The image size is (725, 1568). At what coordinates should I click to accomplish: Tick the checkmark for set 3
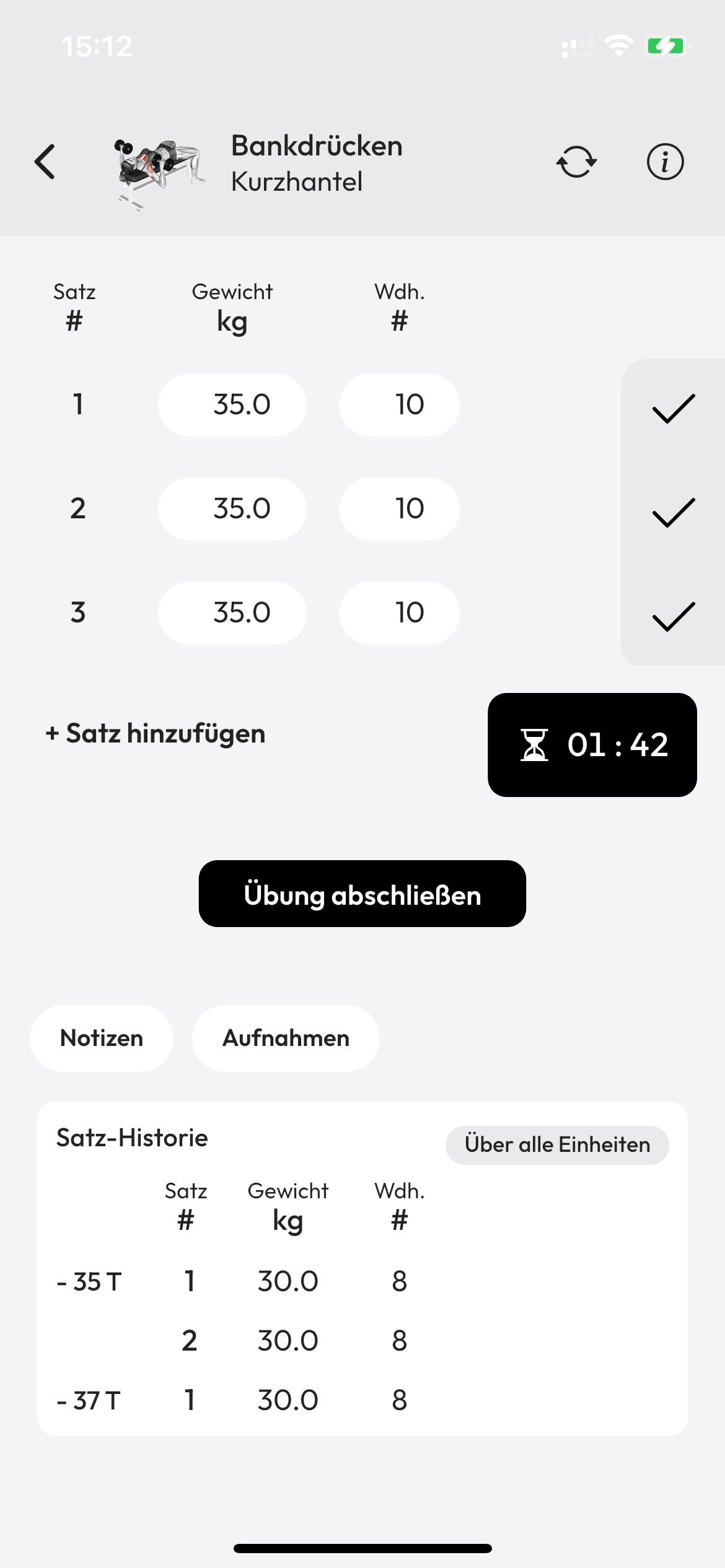pyautogui.click(x=674, y=617)
